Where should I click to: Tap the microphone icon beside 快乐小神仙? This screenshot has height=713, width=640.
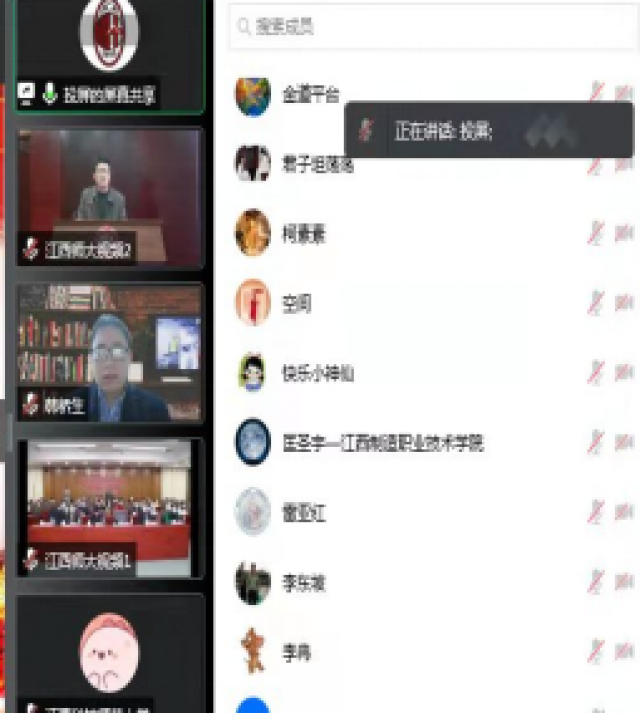point(596,373)
